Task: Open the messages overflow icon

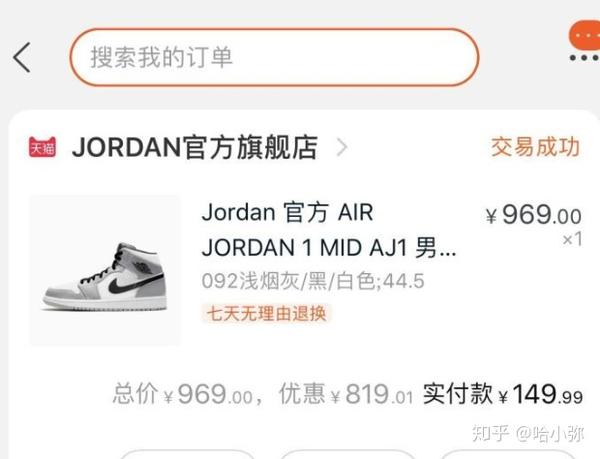Action: [583, 45]
